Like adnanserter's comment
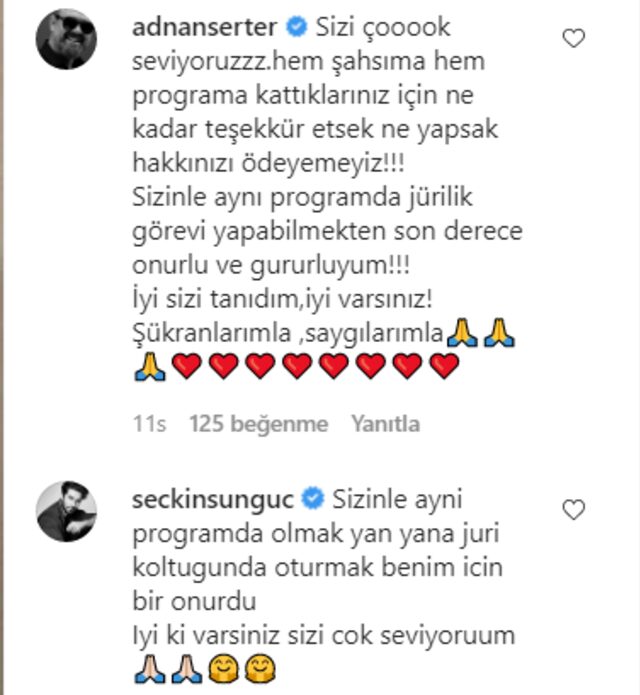Screen dimensions: 640x695 tap(573, 40)
